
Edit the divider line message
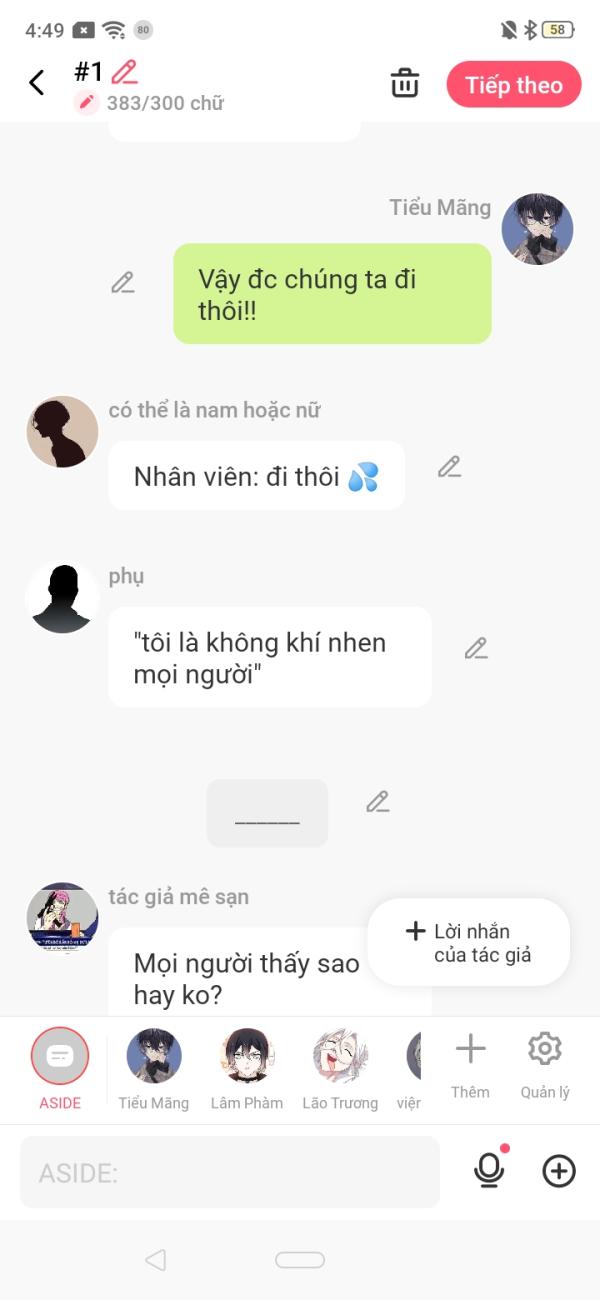pos(377,802)
